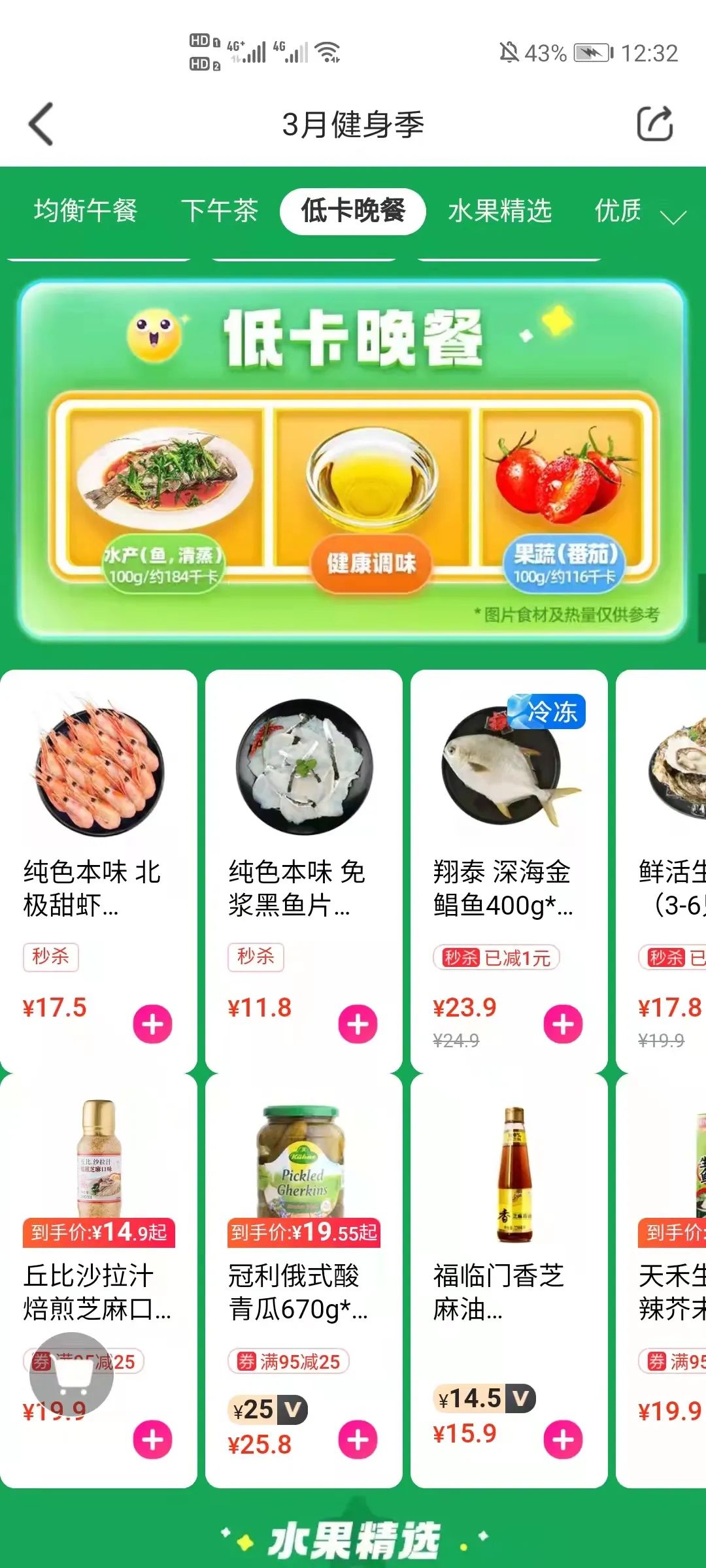Add 免浆黑鱼片 to cart

coord(358,1024)
